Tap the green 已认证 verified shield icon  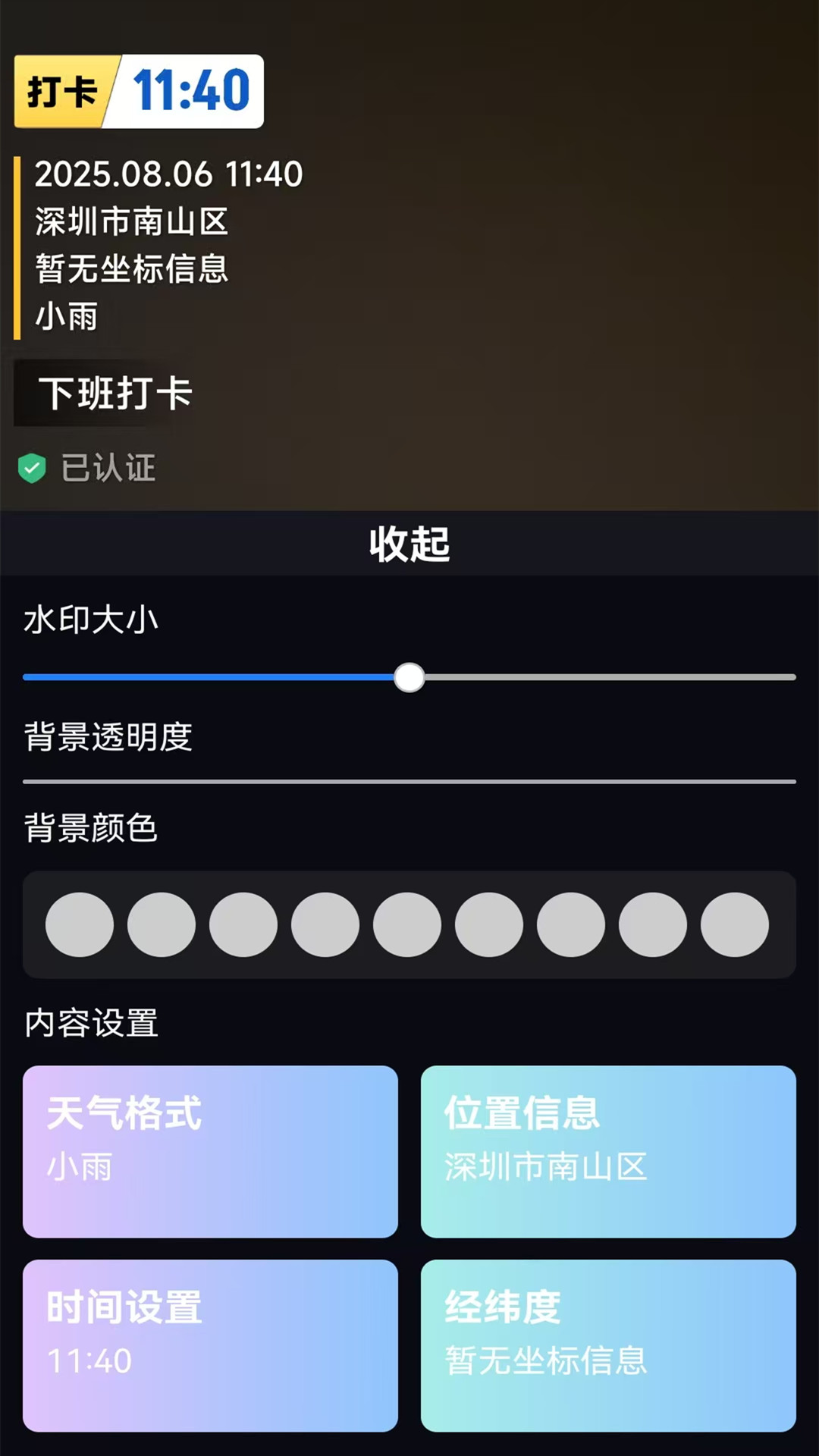coord(33,468)
